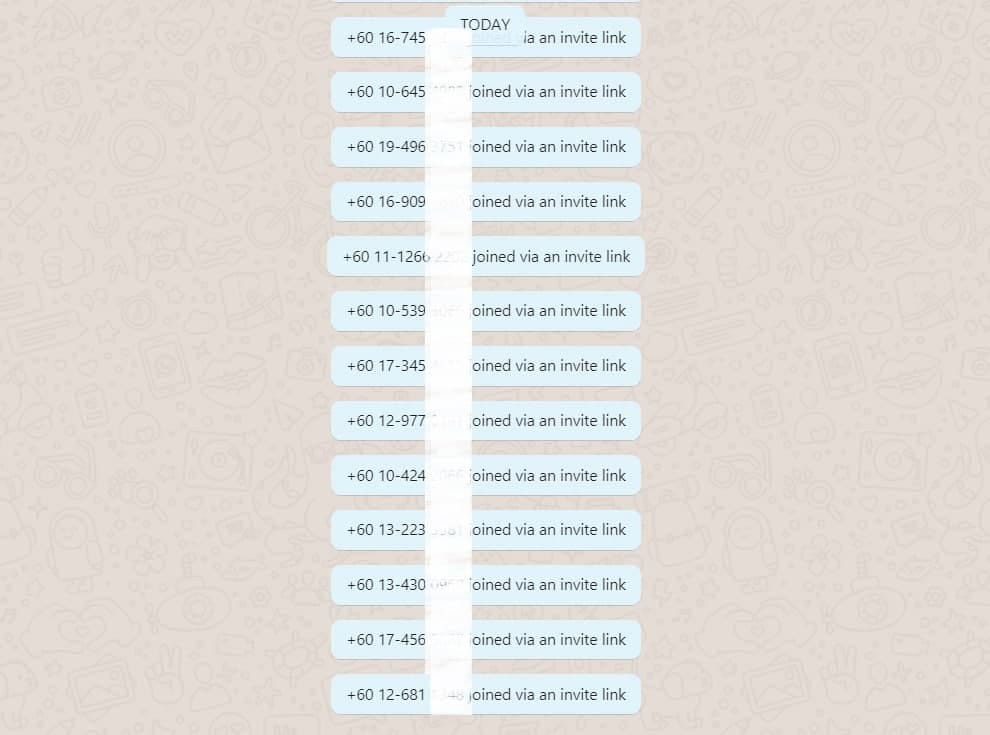Open the contact number starting +60 11-1266

(387, 257)
